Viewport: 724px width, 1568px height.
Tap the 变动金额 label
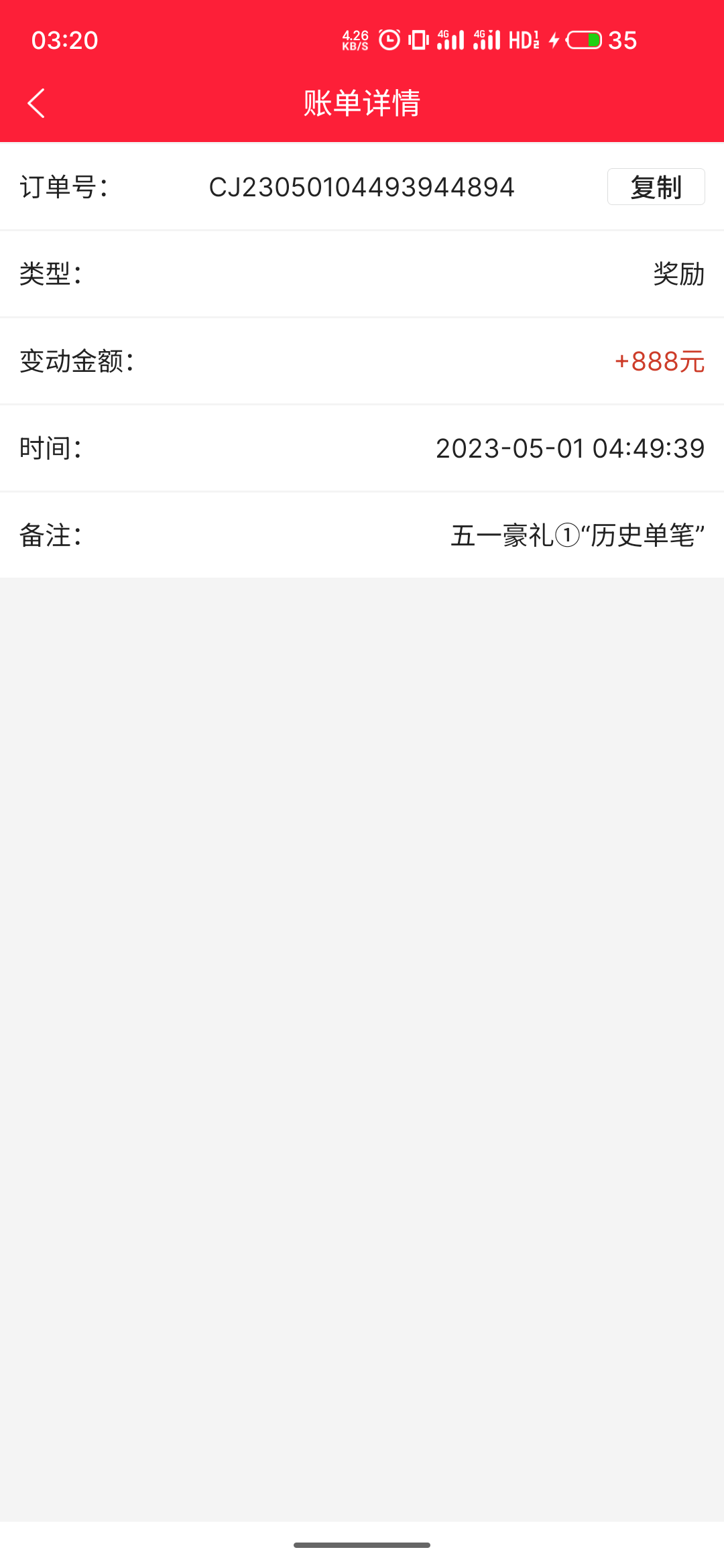pos(76,361)
